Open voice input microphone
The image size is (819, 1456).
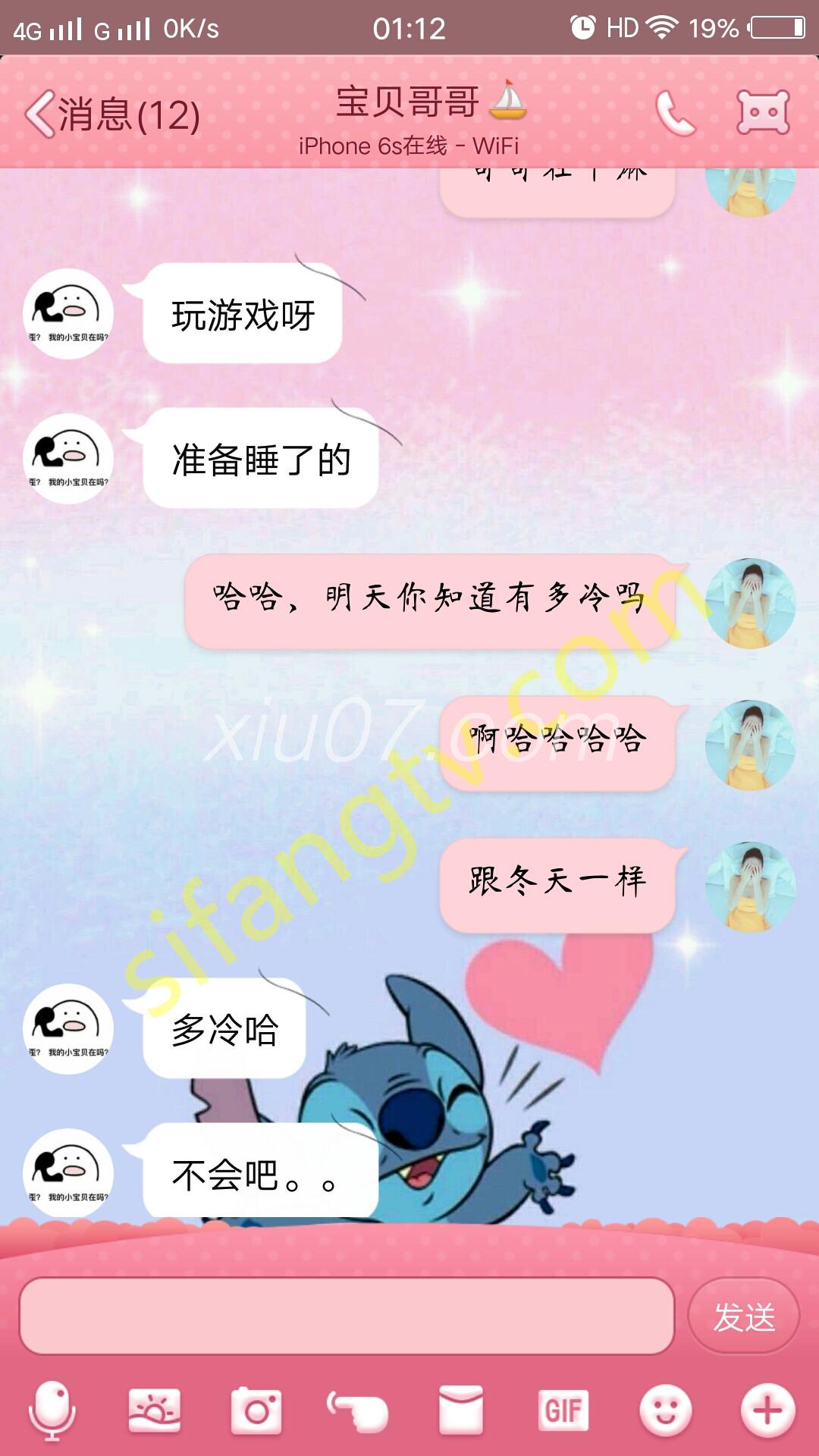[x=52, y=1410]
